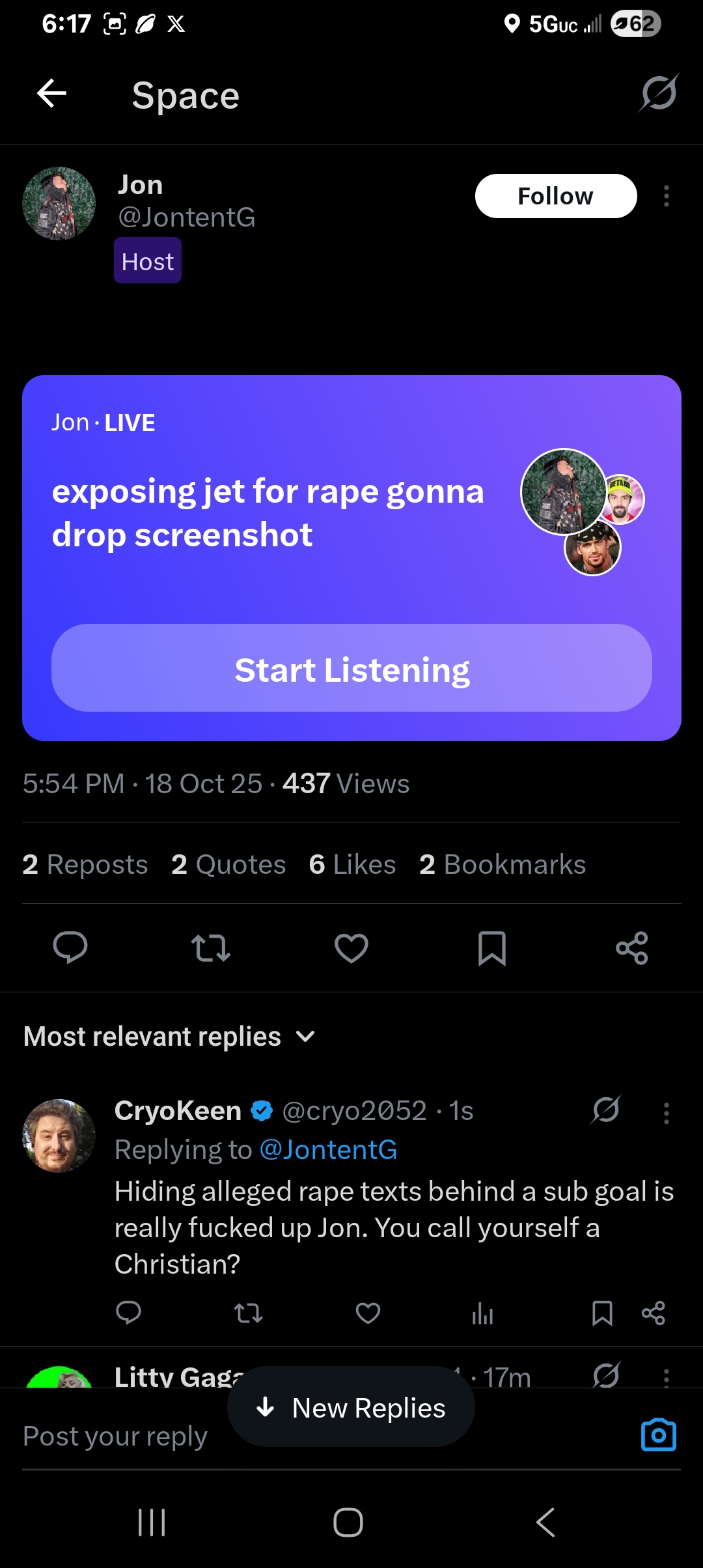Reply to Jon's post

(x=70, y=947)
